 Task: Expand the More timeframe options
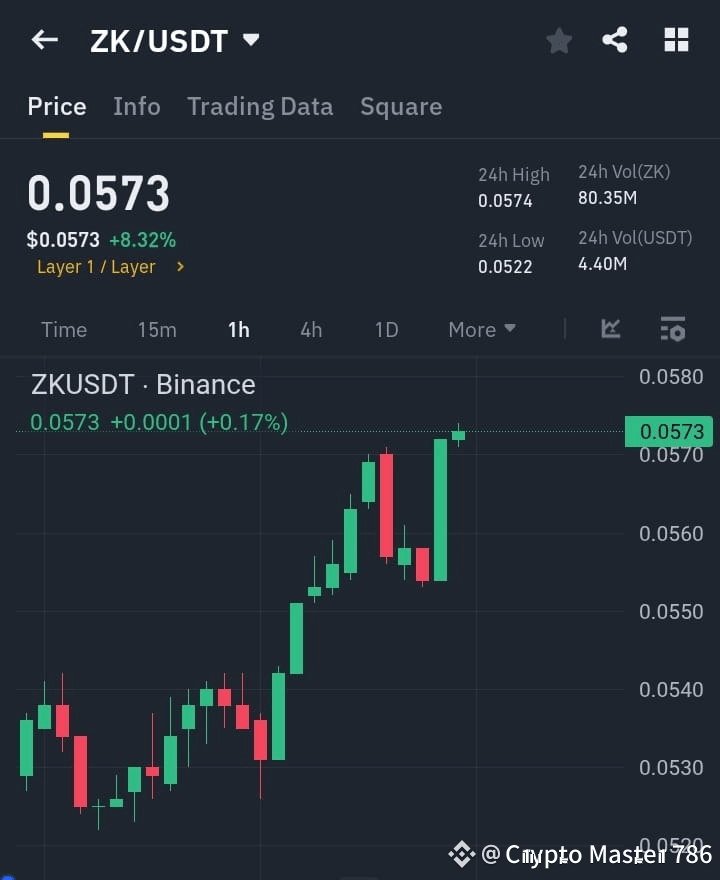point(481,329)
